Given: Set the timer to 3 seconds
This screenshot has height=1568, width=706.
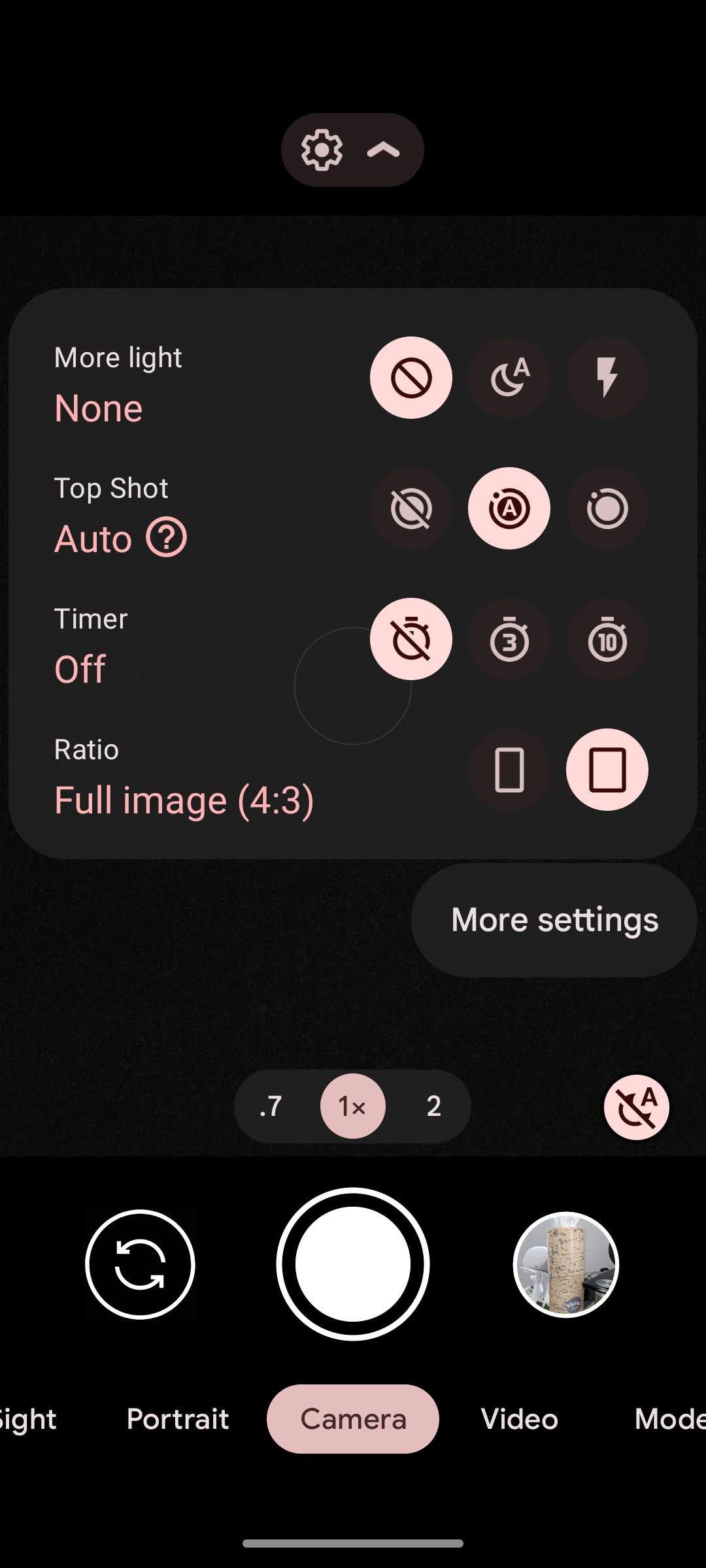Looking at the screenshot, I should click(x=509, y=640).
